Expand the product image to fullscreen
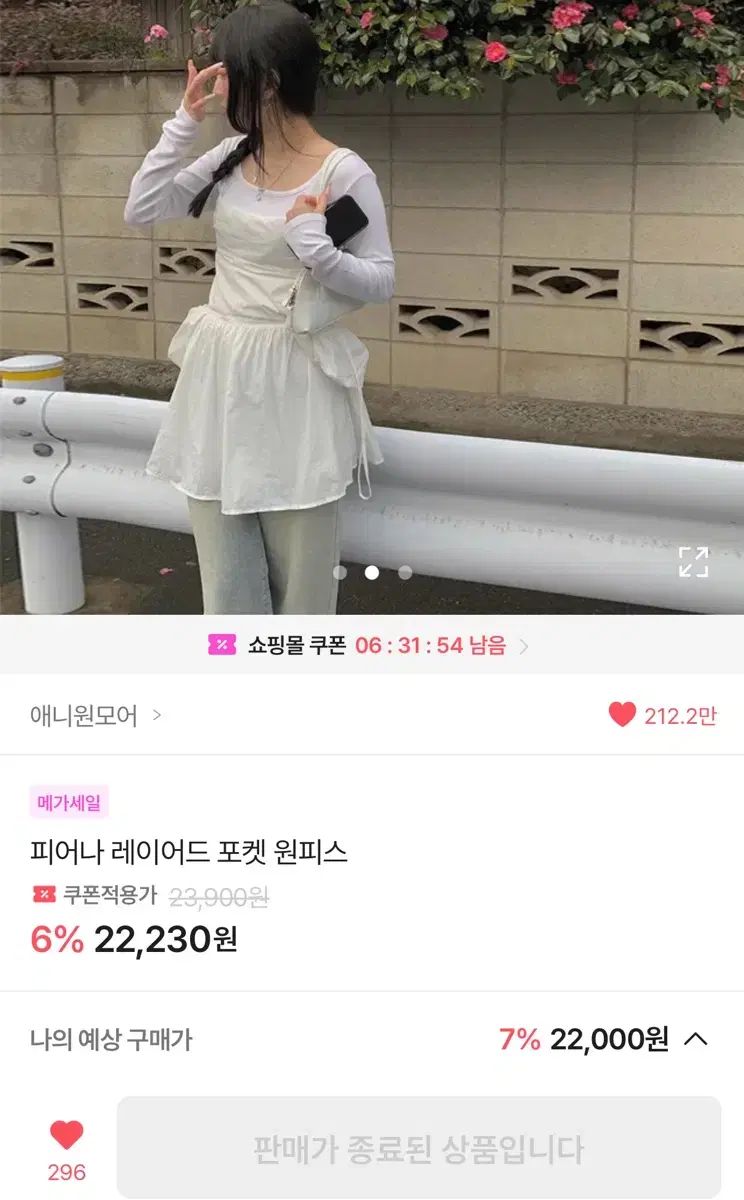 tap(693, 562)
